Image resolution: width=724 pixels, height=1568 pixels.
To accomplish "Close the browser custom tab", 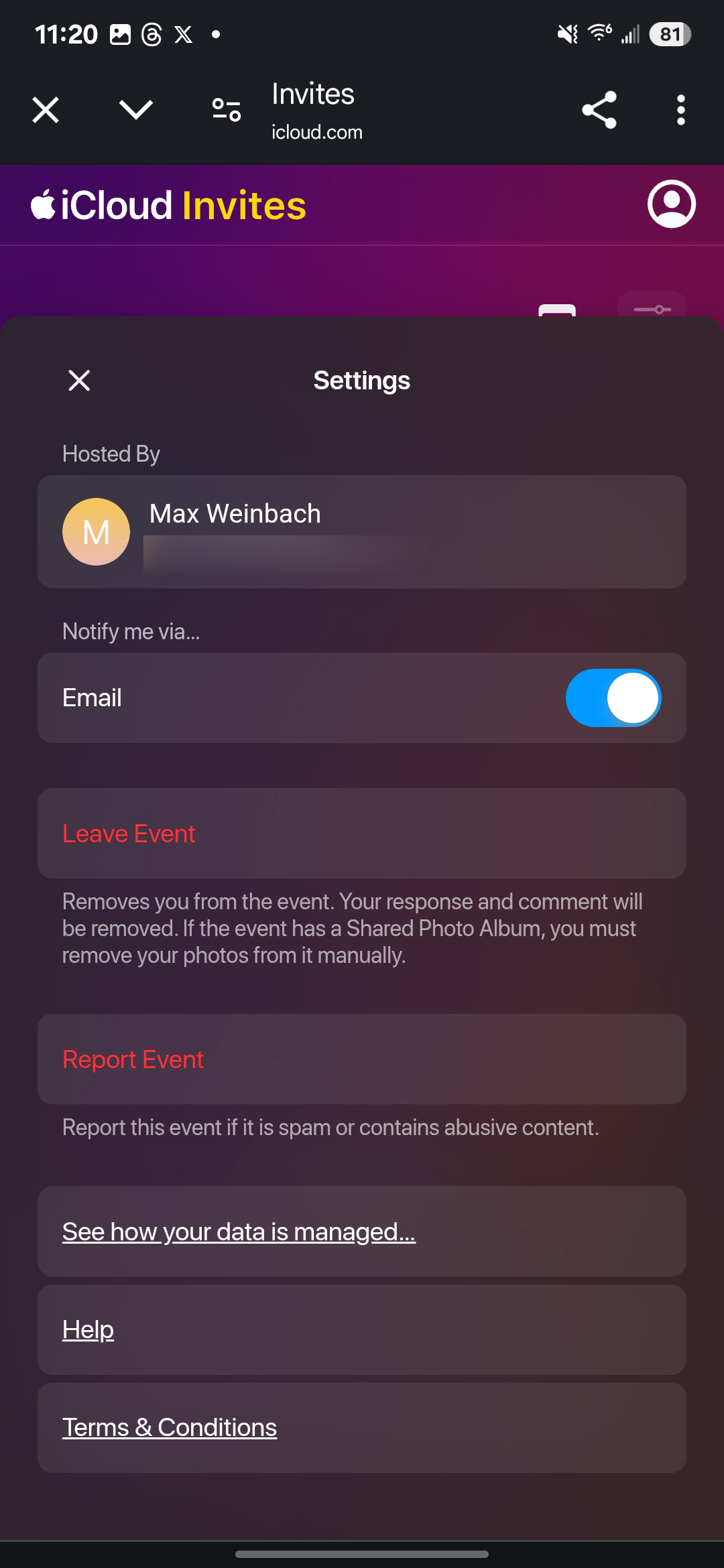I will (46, 110).
